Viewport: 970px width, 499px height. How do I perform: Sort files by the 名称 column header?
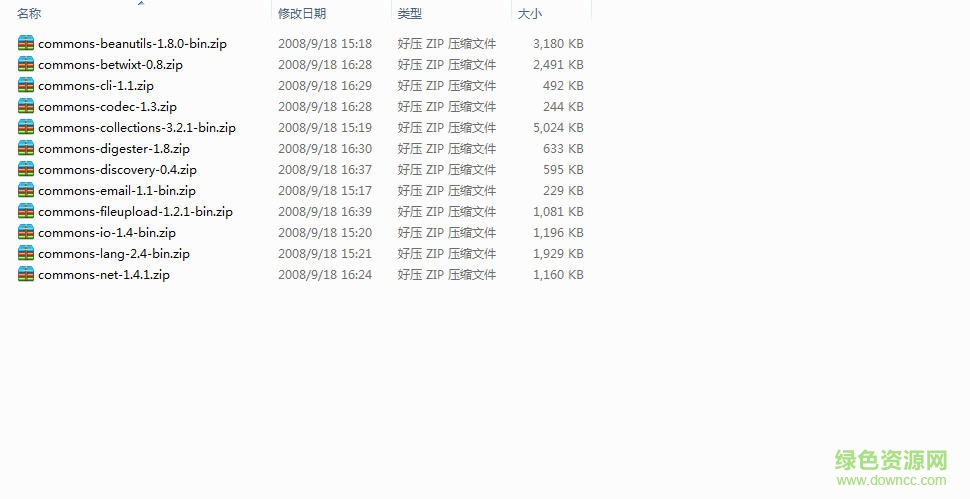30,14
